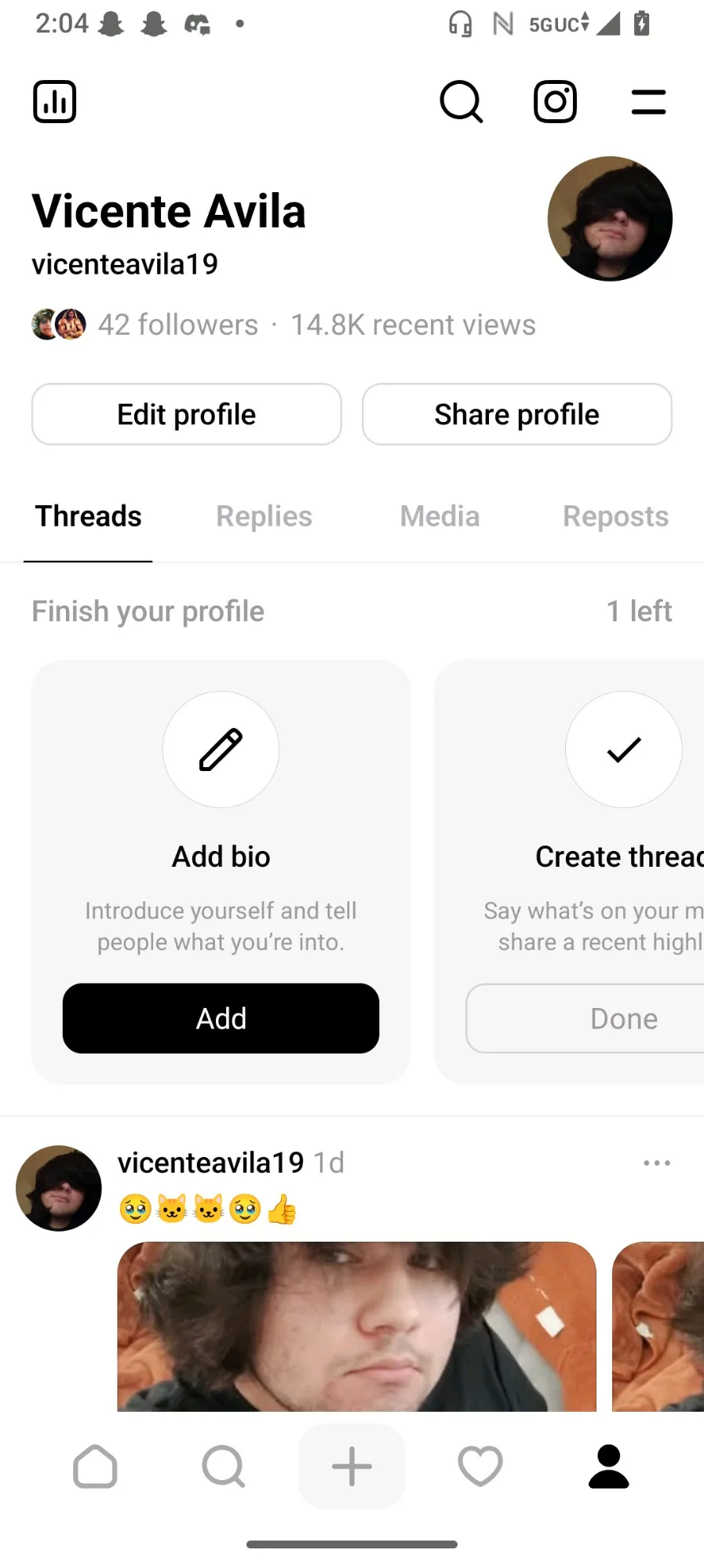Image resolution: width=704 pixels, height=1568 pixels.
Task: Go to the Home feed
Action: [95, 1466]
